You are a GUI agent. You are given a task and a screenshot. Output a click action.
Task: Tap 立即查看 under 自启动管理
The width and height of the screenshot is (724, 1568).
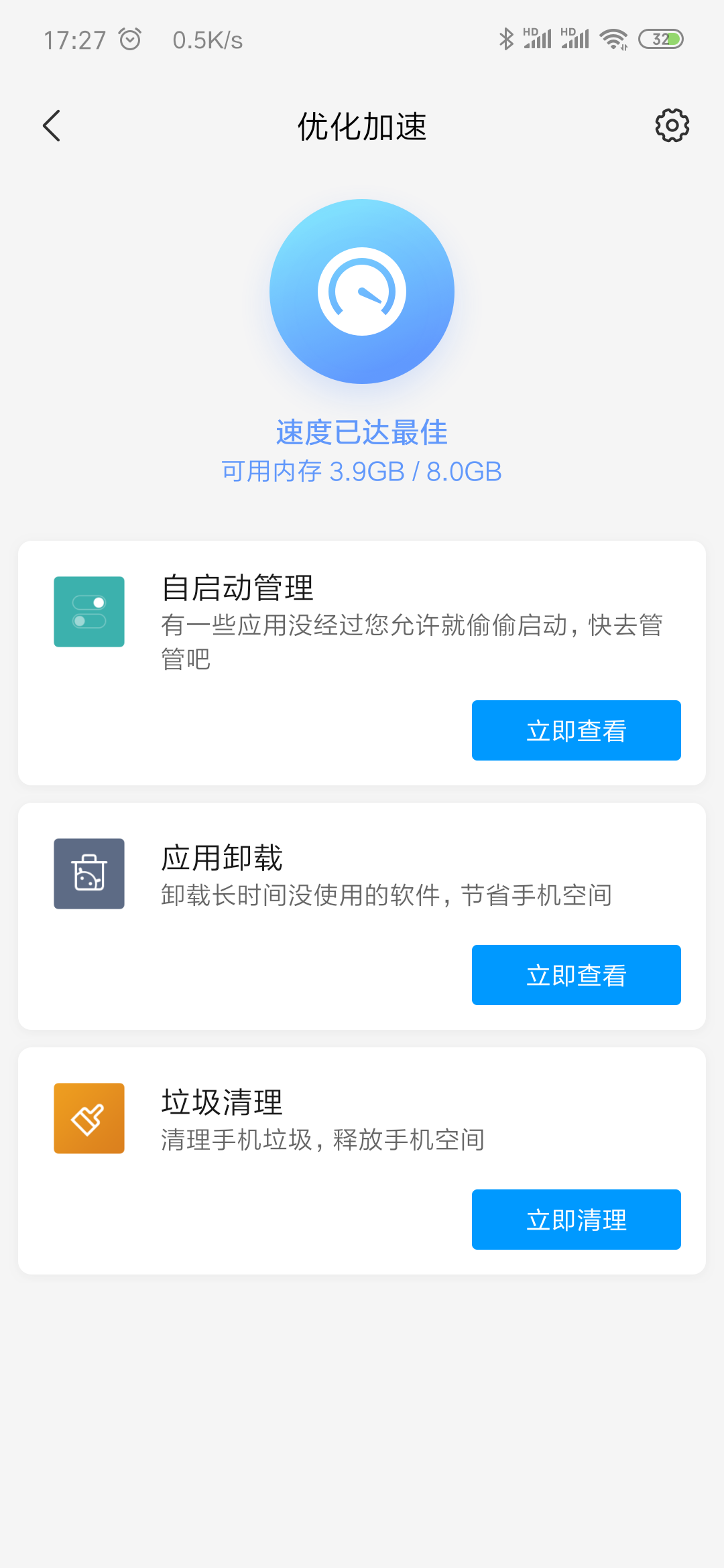(576, 730)
